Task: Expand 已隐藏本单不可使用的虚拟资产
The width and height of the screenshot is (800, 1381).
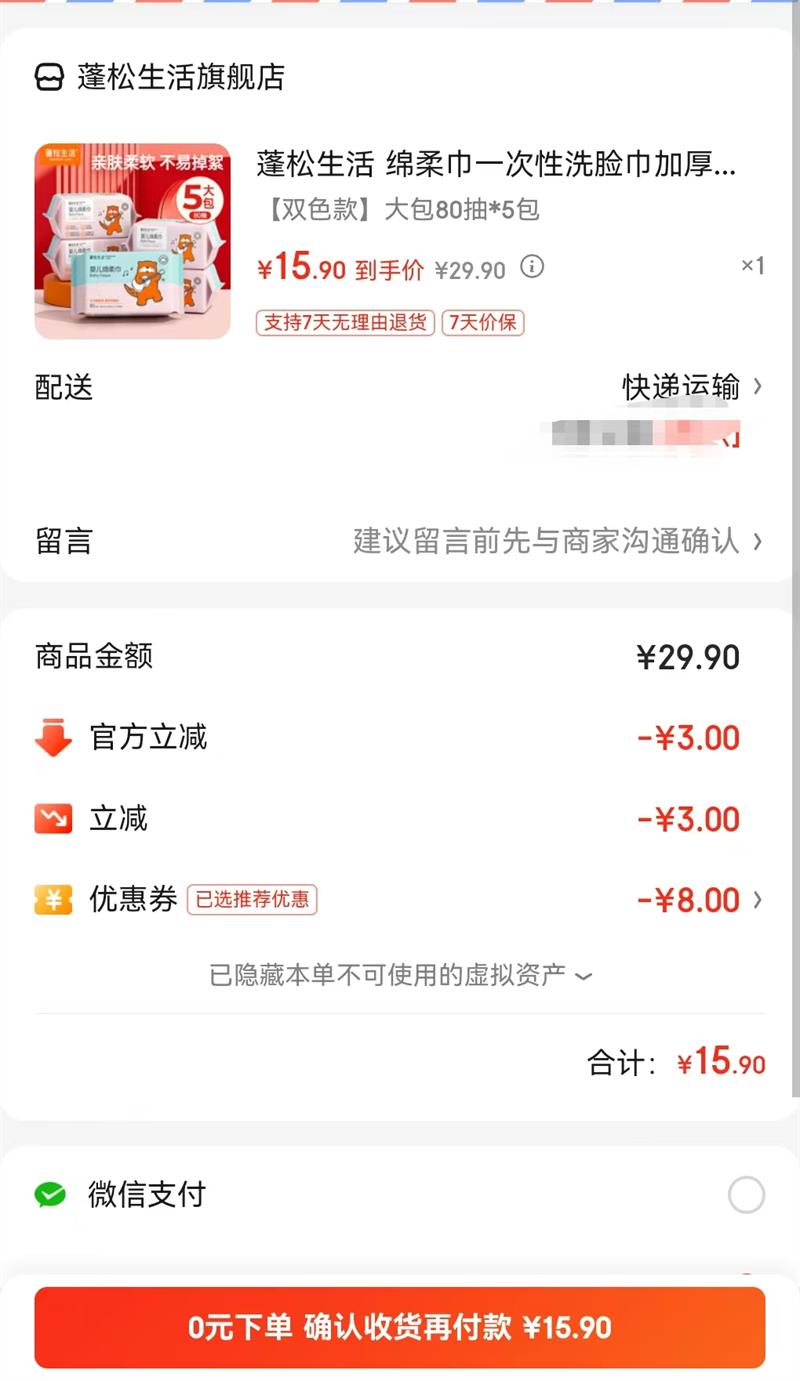Action: [400, 974]
